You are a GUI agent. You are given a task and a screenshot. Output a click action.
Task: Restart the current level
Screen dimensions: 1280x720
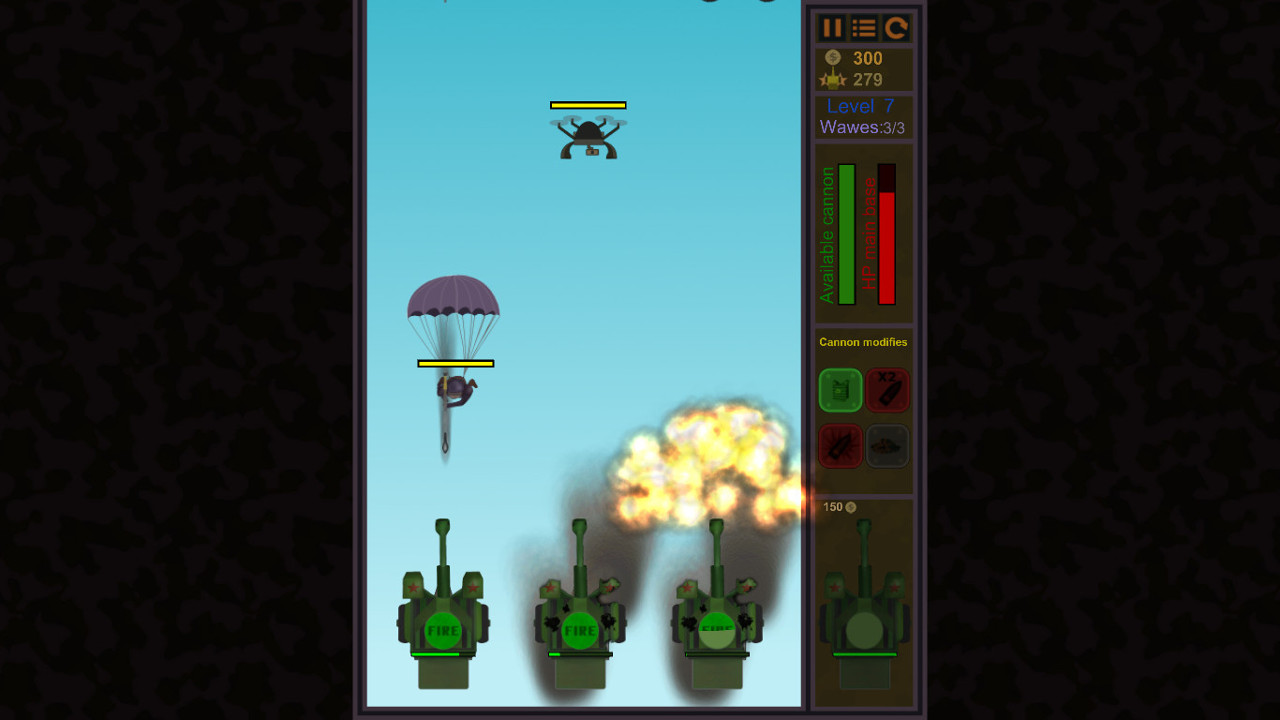tap(896, 28)
